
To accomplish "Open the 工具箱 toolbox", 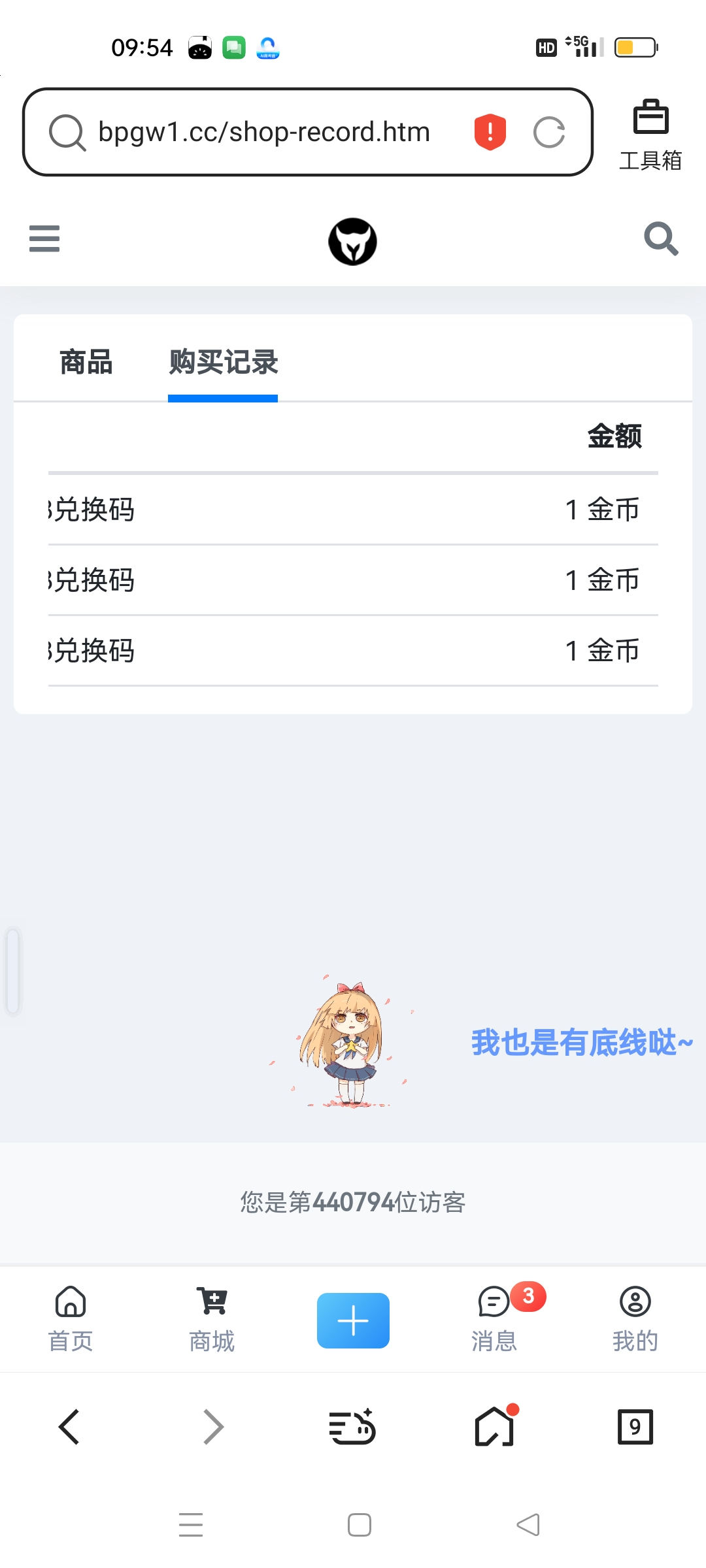I will point(650,134).
